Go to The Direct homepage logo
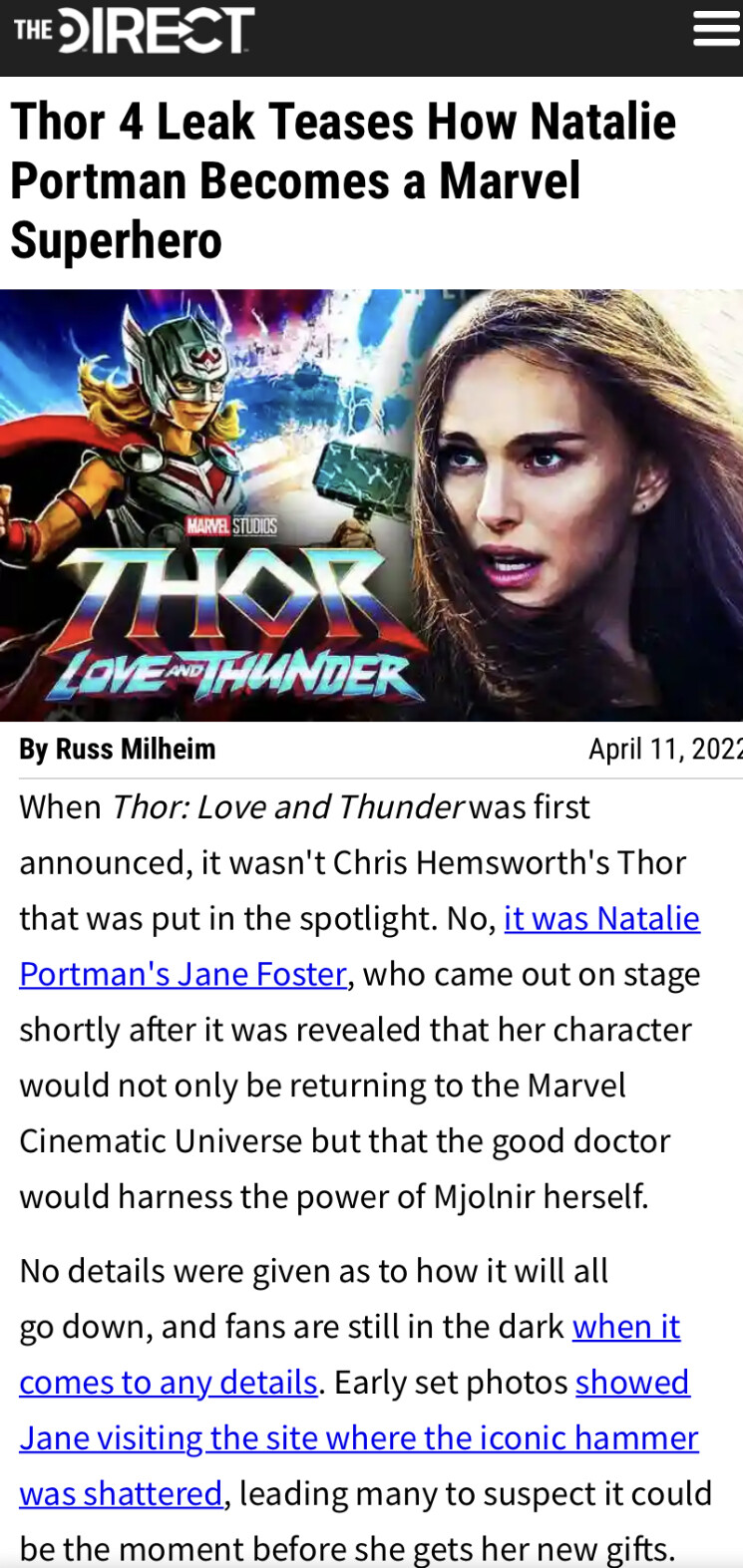Viewport: 743px width, 1568px height. 134,30
